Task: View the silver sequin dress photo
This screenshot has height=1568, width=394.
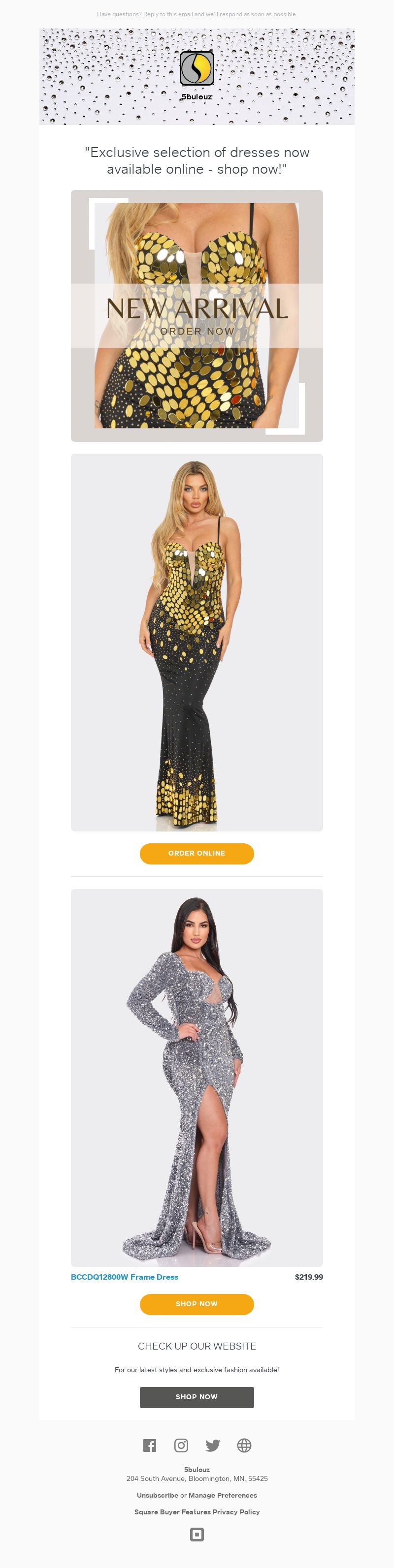Action: click(x=197, y=1077)
